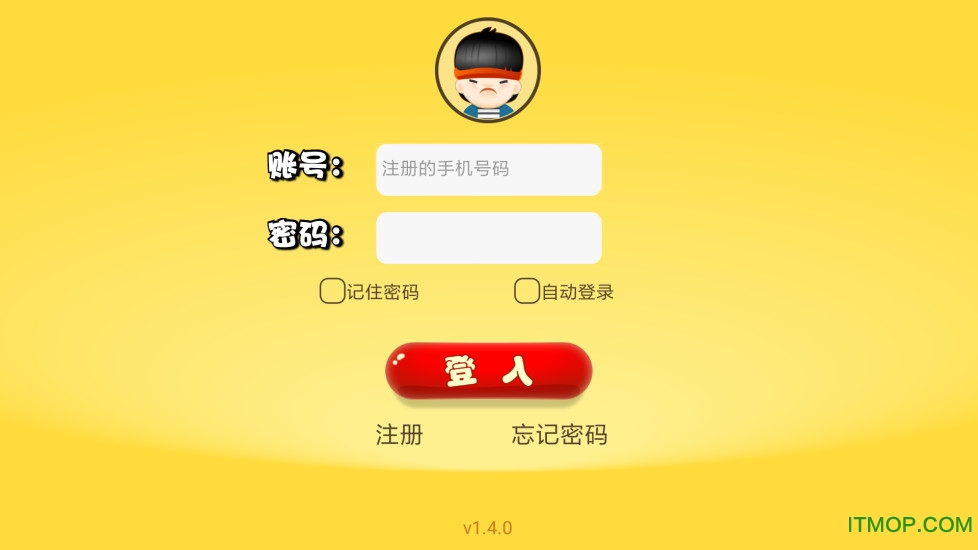Tap the 账号 phone number field
This screenshot has width=978, height=550.
pyautogui.click(x=488, y=169)
